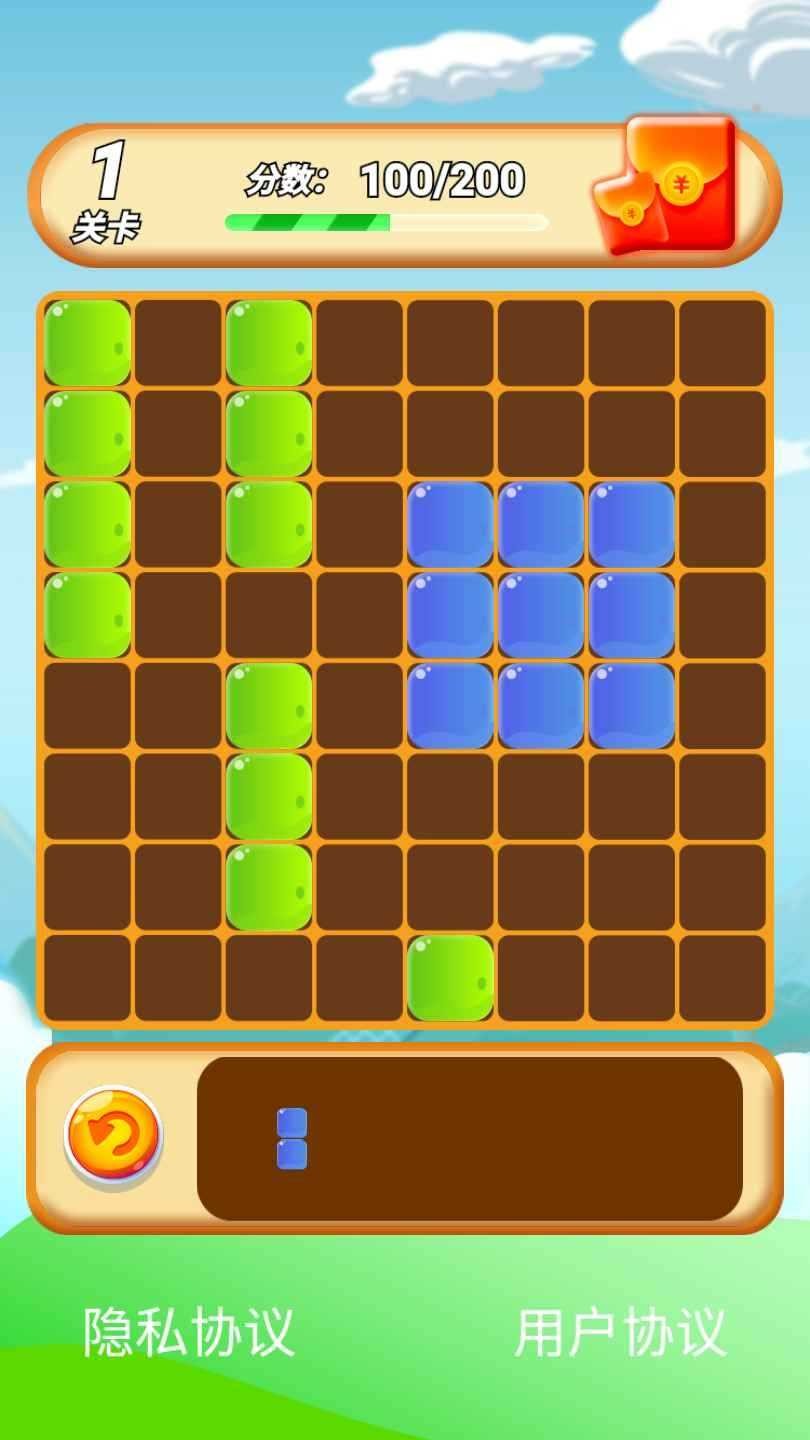
Task: Open the 用户协议 user agreement
Action: (x=620, y=1332)
